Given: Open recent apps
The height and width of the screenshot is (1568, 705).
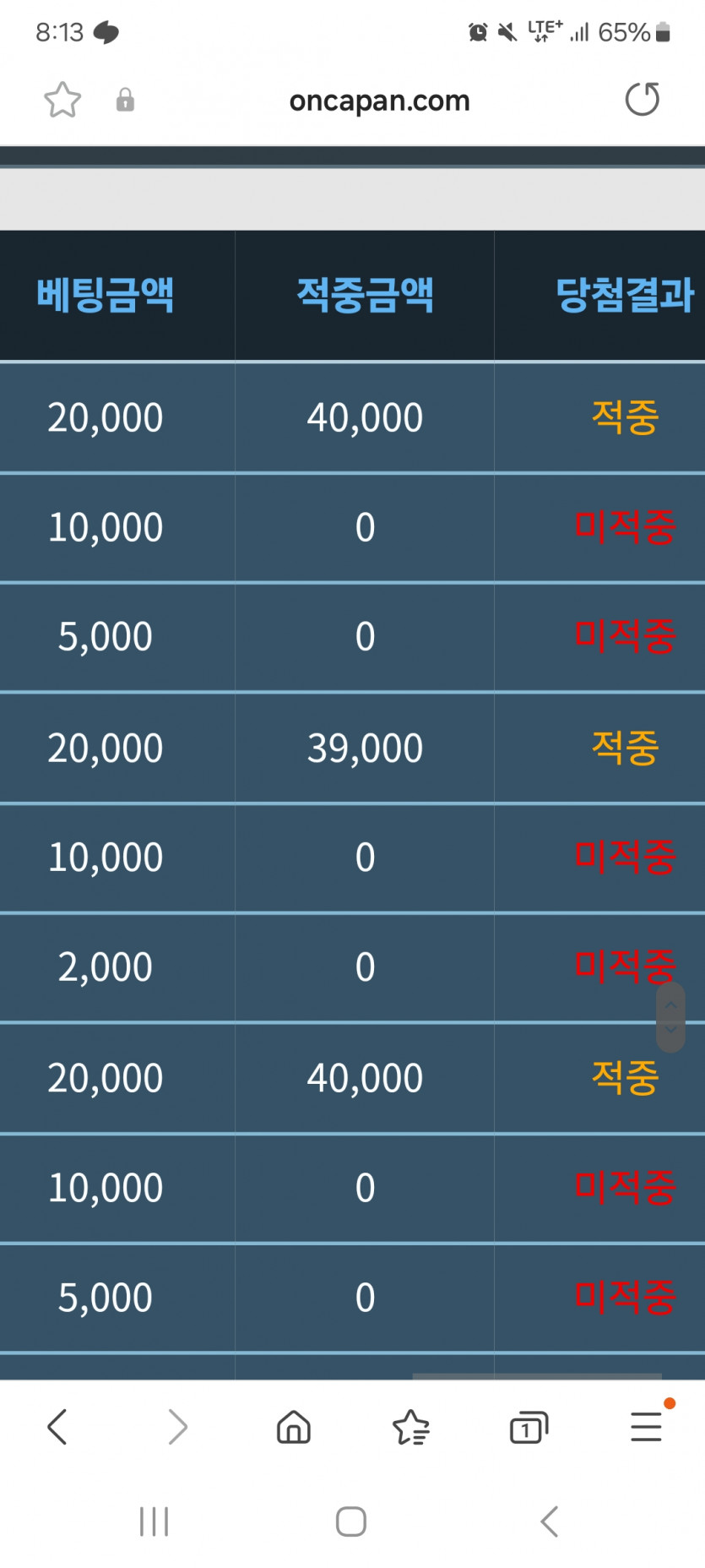Looking at the screenshot, I should pyautogui.click(x=155, y=1522).
